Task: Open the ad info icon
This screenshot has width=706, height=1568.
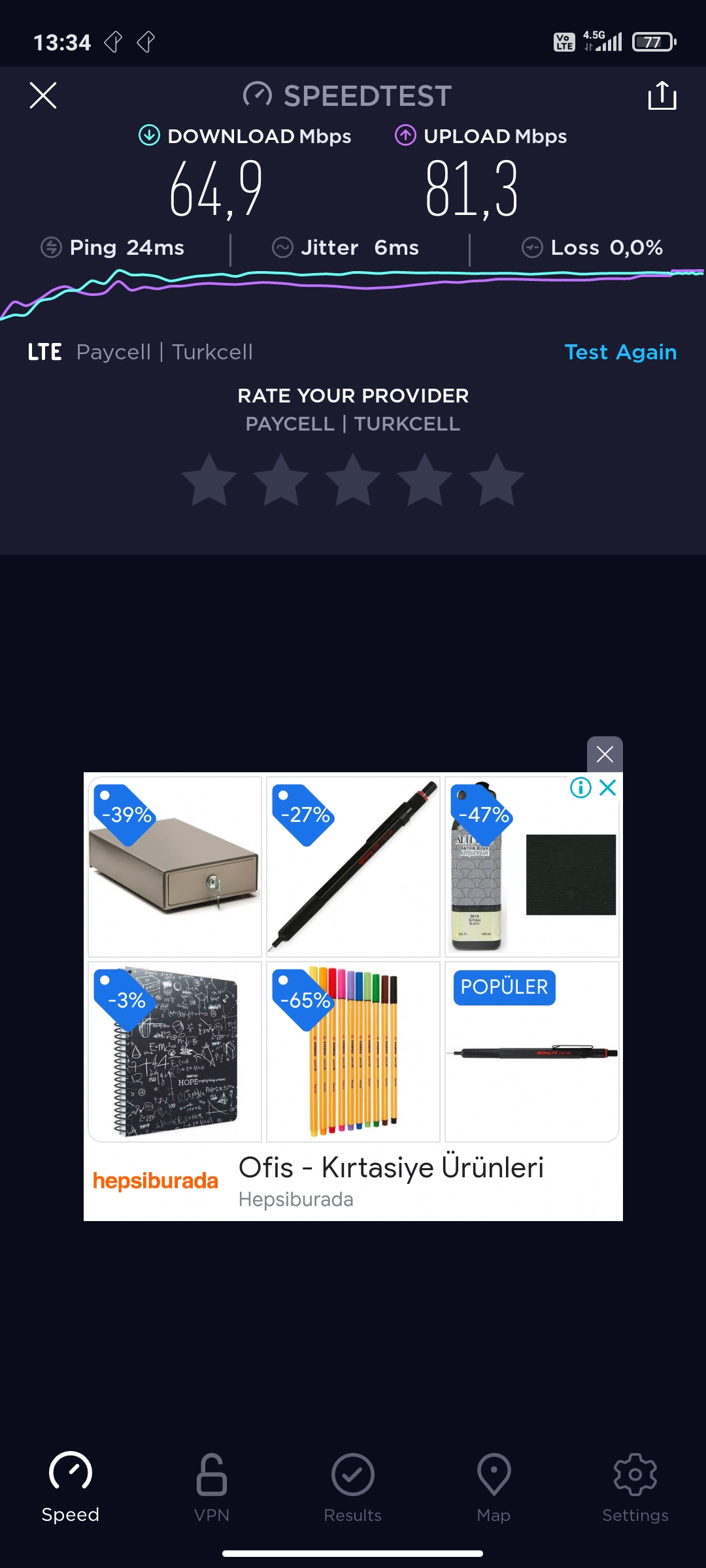Action: tap(580, 788)
